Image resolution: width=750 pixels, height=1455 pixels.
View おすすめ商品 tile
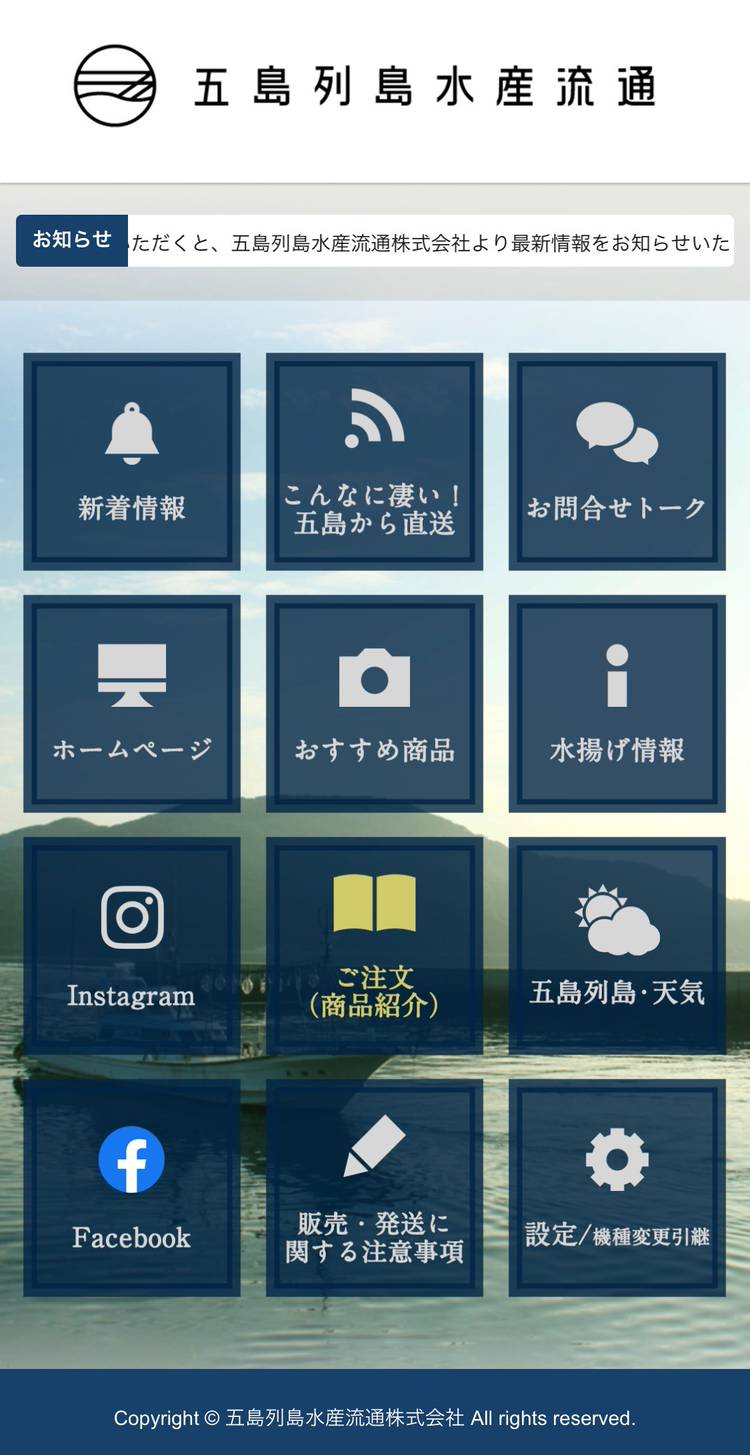374,703
